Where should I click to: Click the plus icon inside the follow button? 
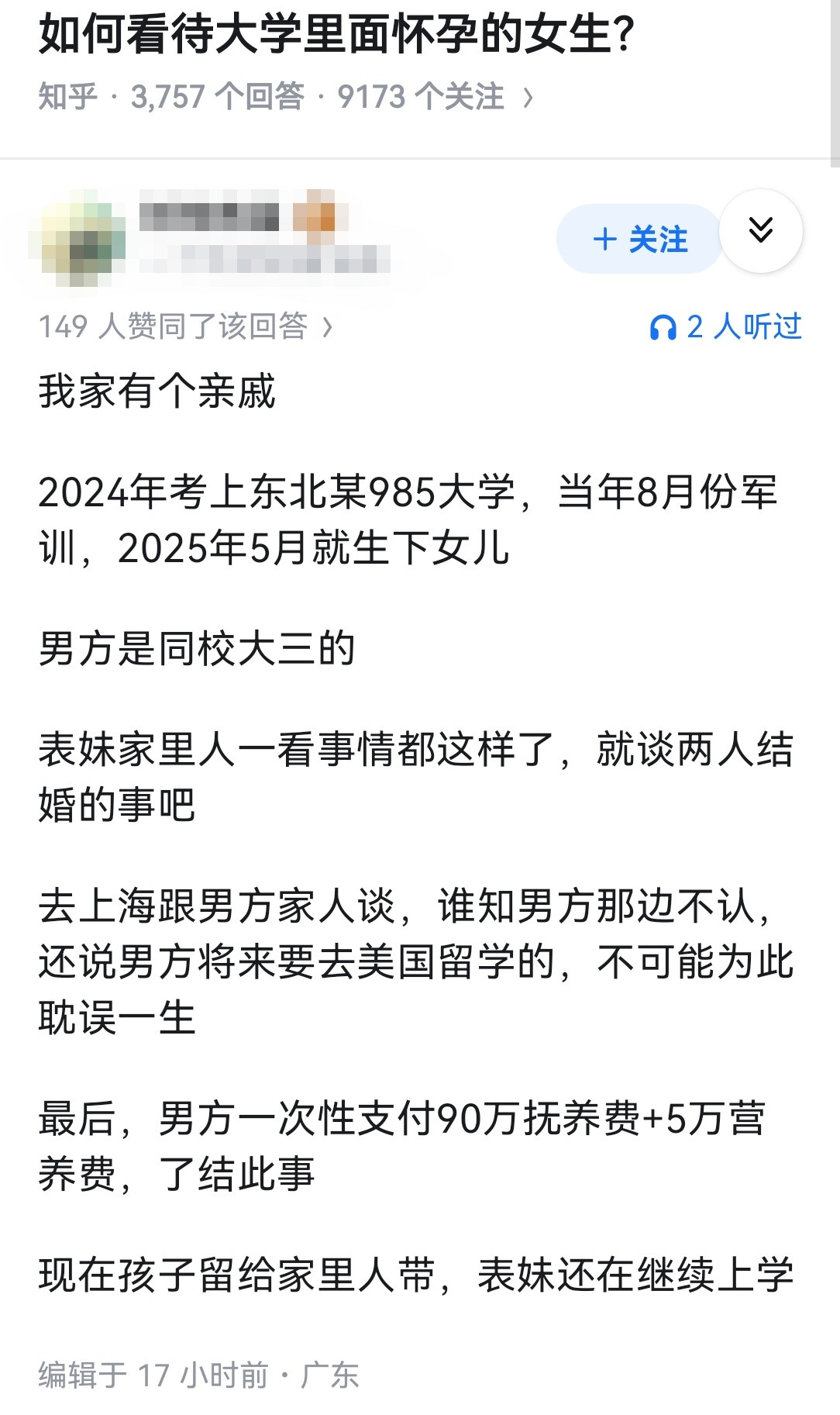tap(607, 240)
